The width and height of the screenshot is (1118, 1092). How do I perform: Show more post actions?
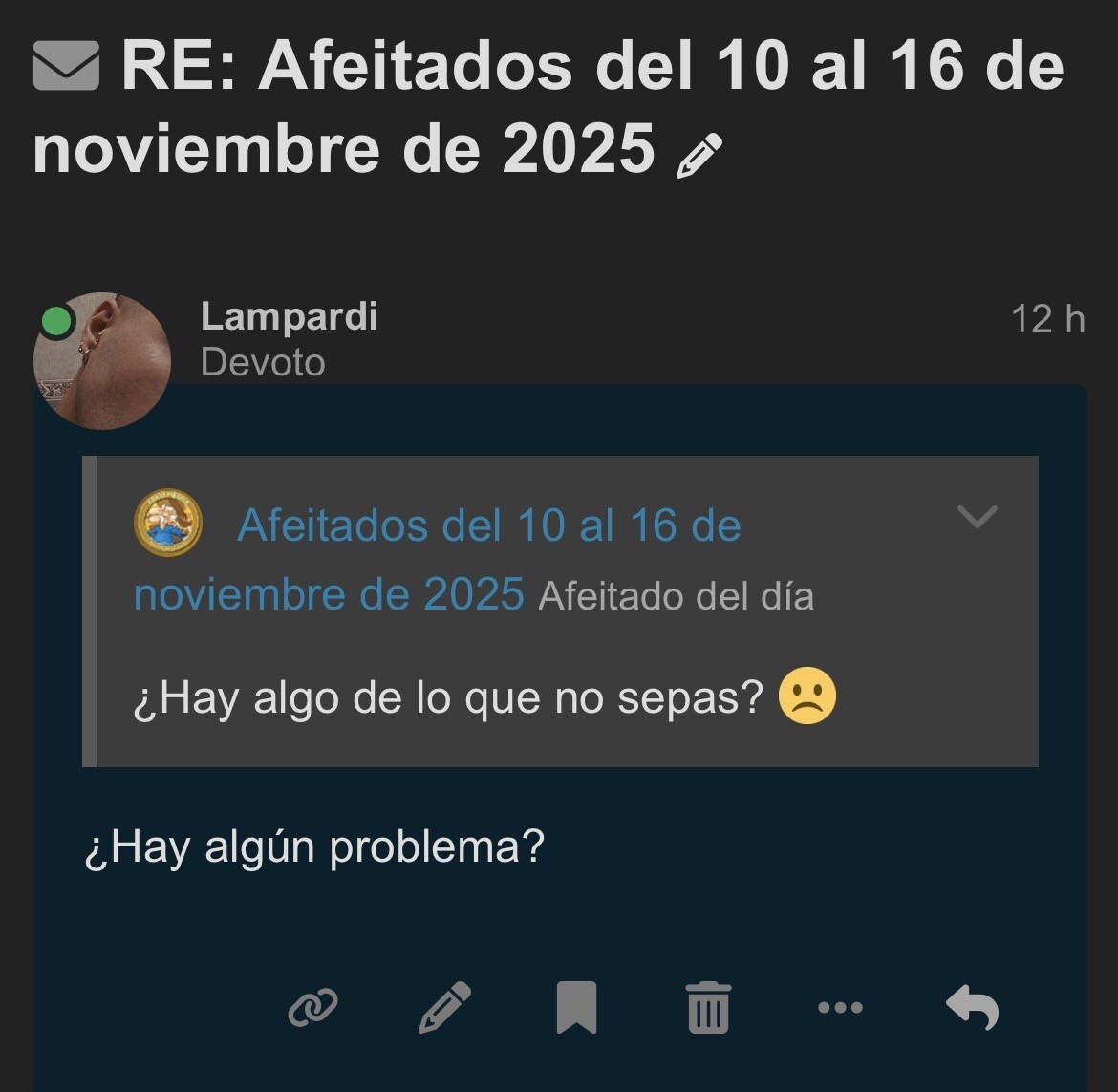click(x=841, y=1008)
